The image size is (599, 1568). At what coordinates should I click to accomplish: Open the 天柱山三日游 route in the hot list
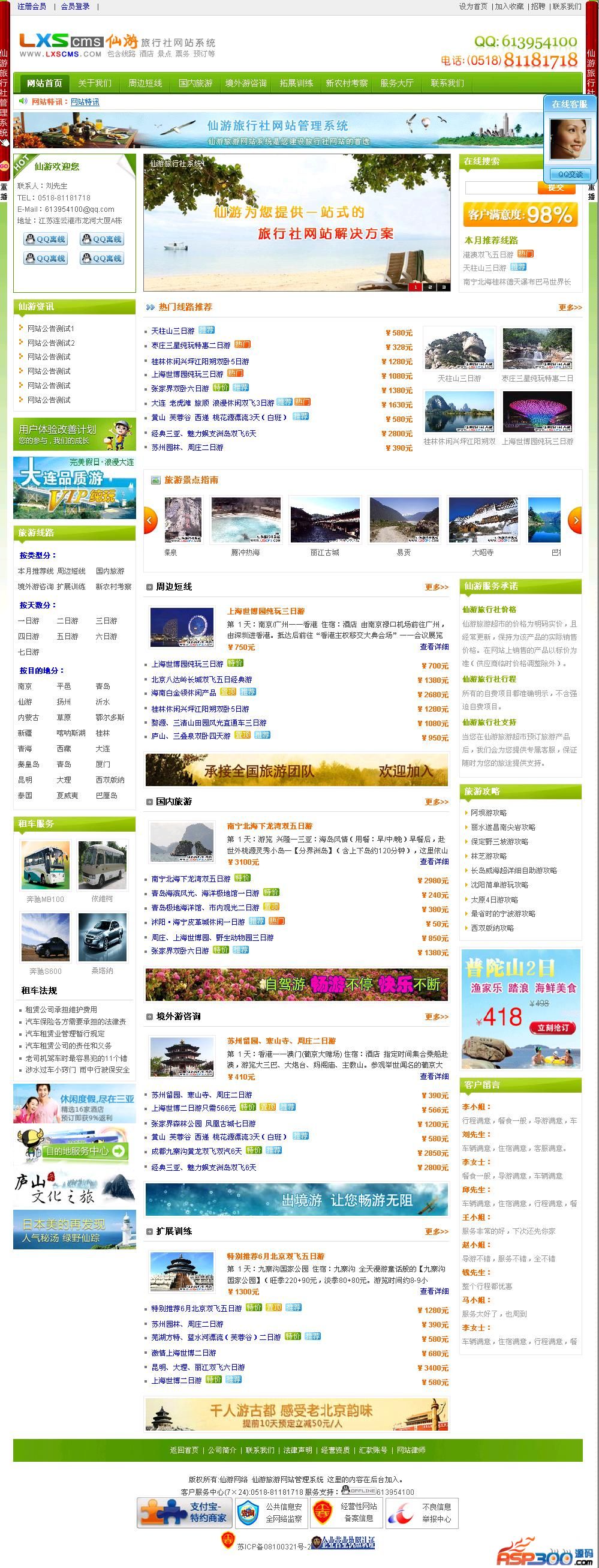173,331
